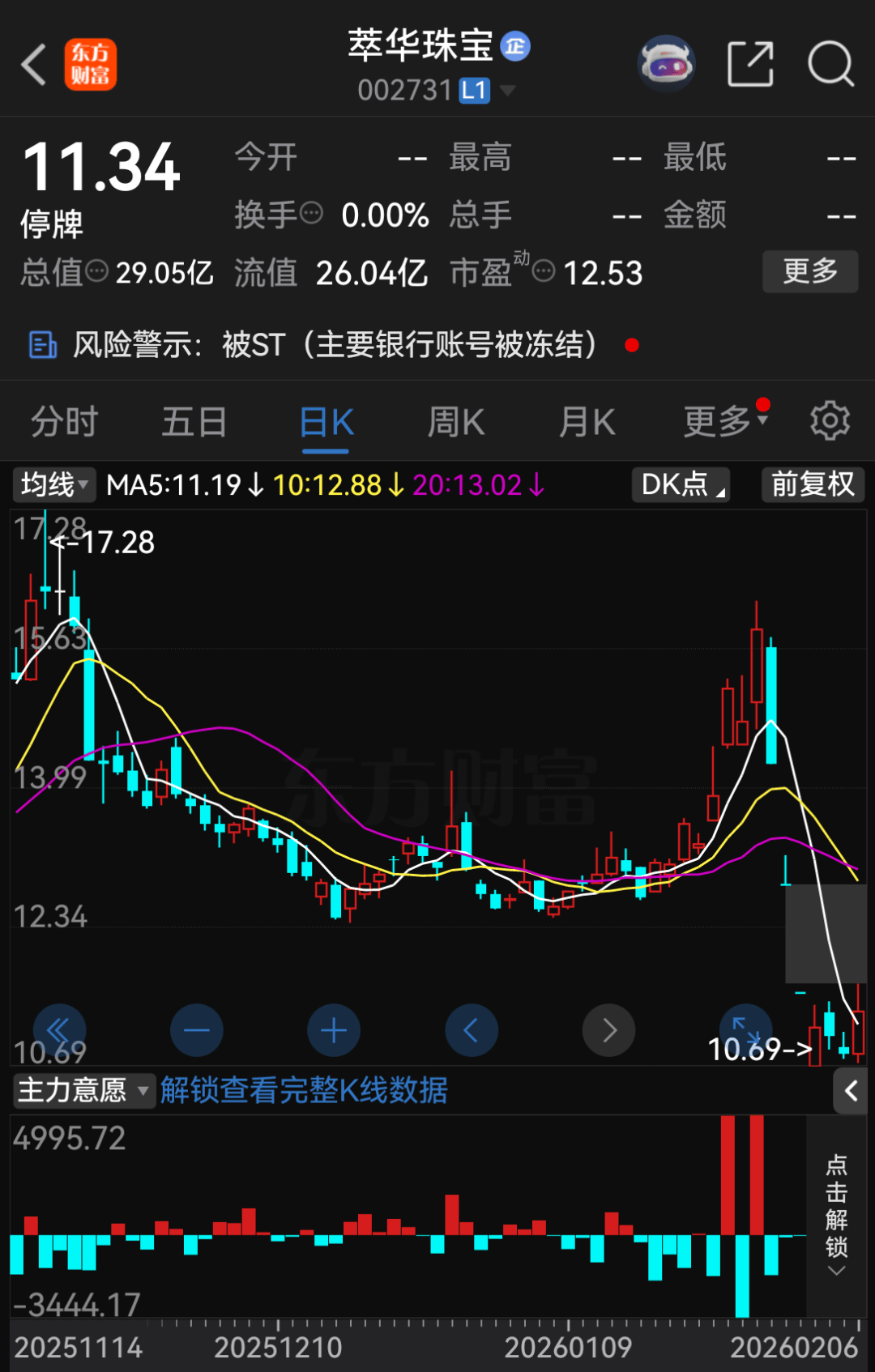Toggle DK点 signal display
The height and width of the screenshot is (1372, 875).
[680, 484]
